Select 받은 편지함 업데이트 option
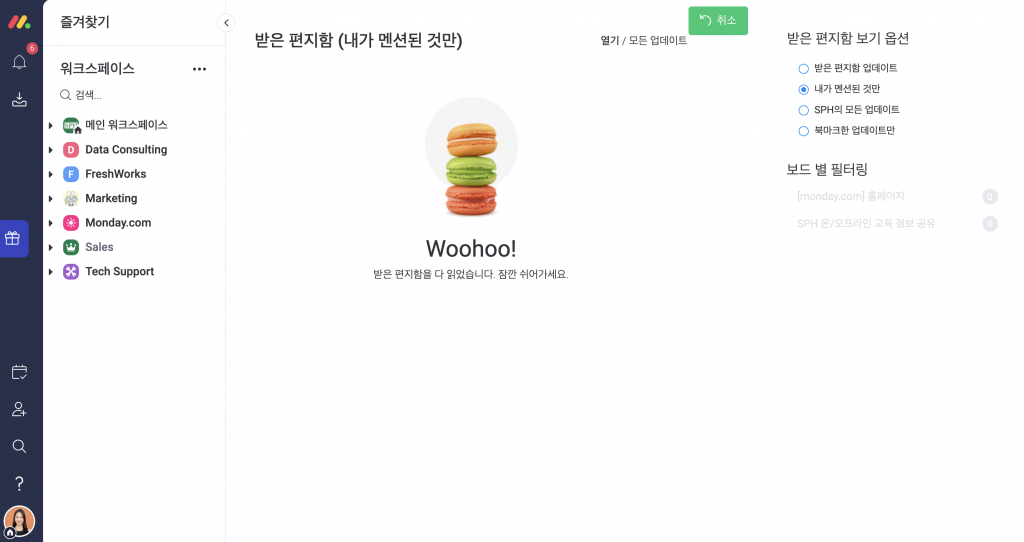This screenshot has height=542, width=1024. (x=803, y=68)
